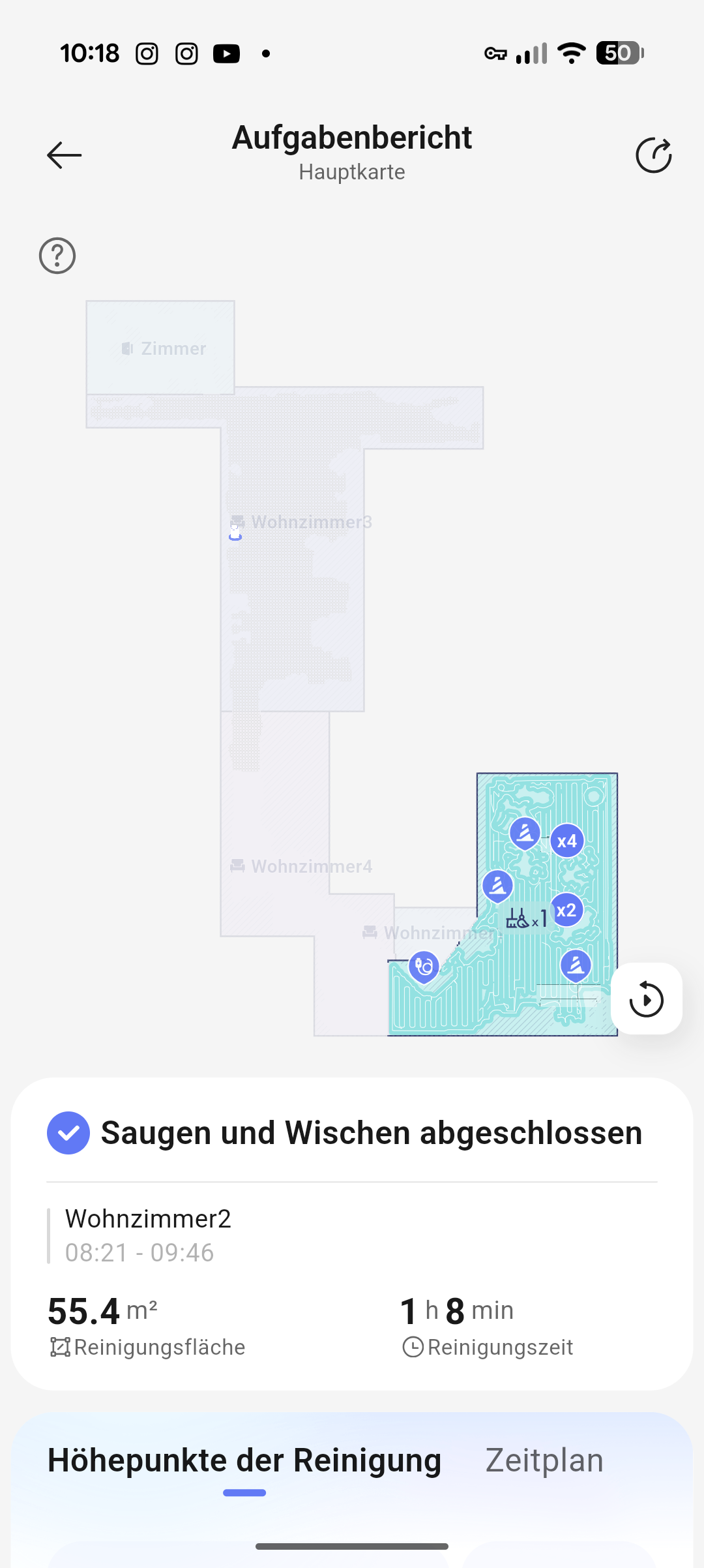Tap the x2 marker on the map

(x=566, y=910)
